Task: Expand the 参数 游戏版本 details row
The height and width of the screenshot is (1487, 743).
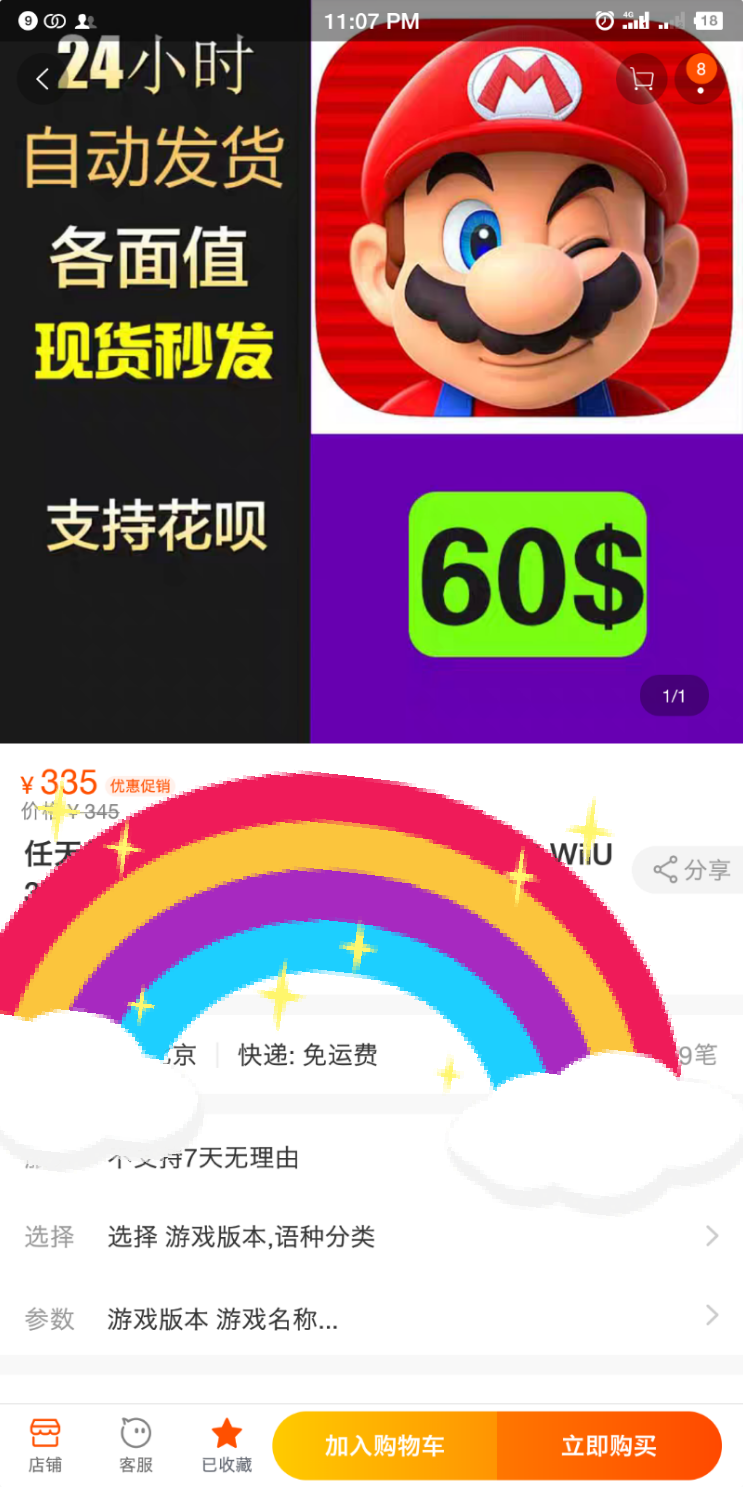Action: tap(371, 1318)
